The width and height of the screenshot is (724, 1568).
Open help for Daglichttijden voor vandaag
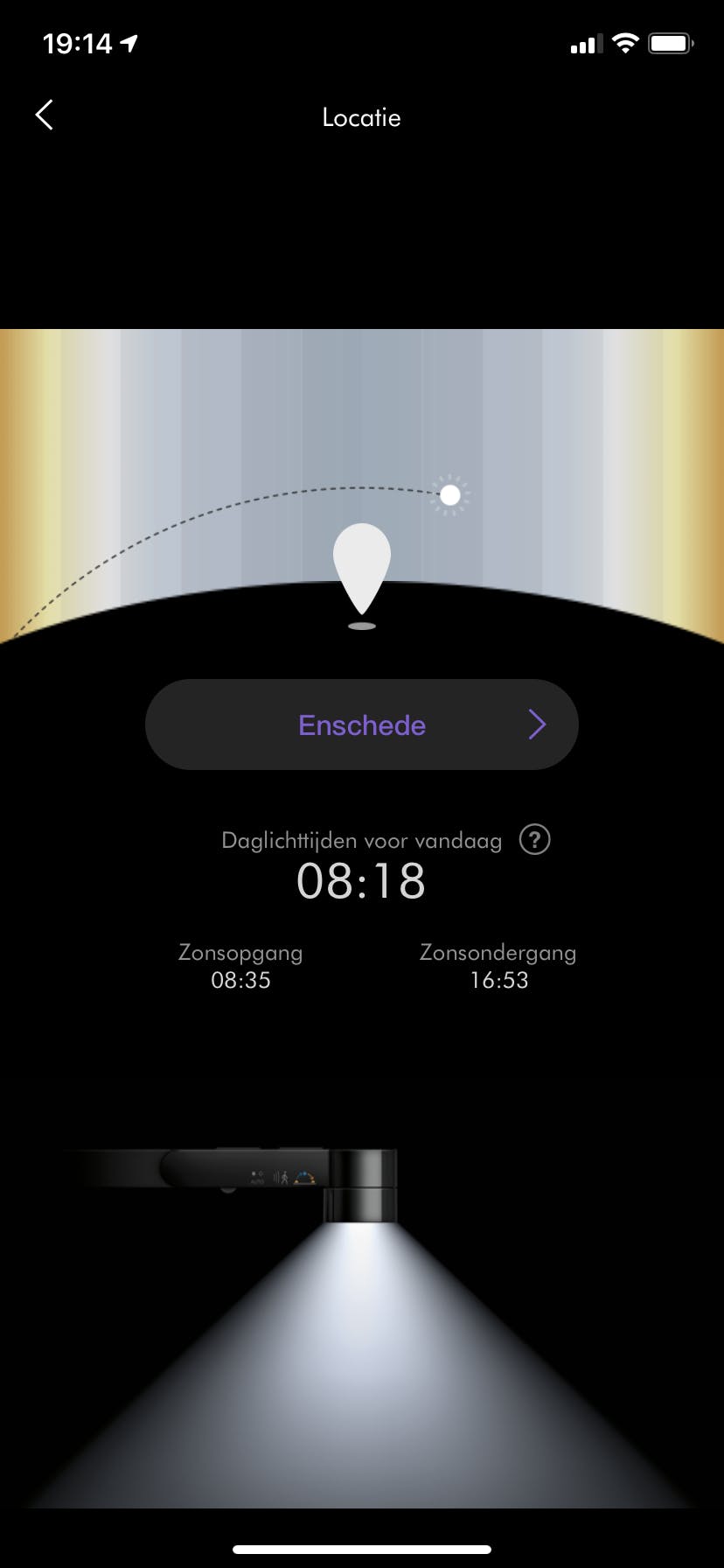pyautogui.click(x=534, y=840)
